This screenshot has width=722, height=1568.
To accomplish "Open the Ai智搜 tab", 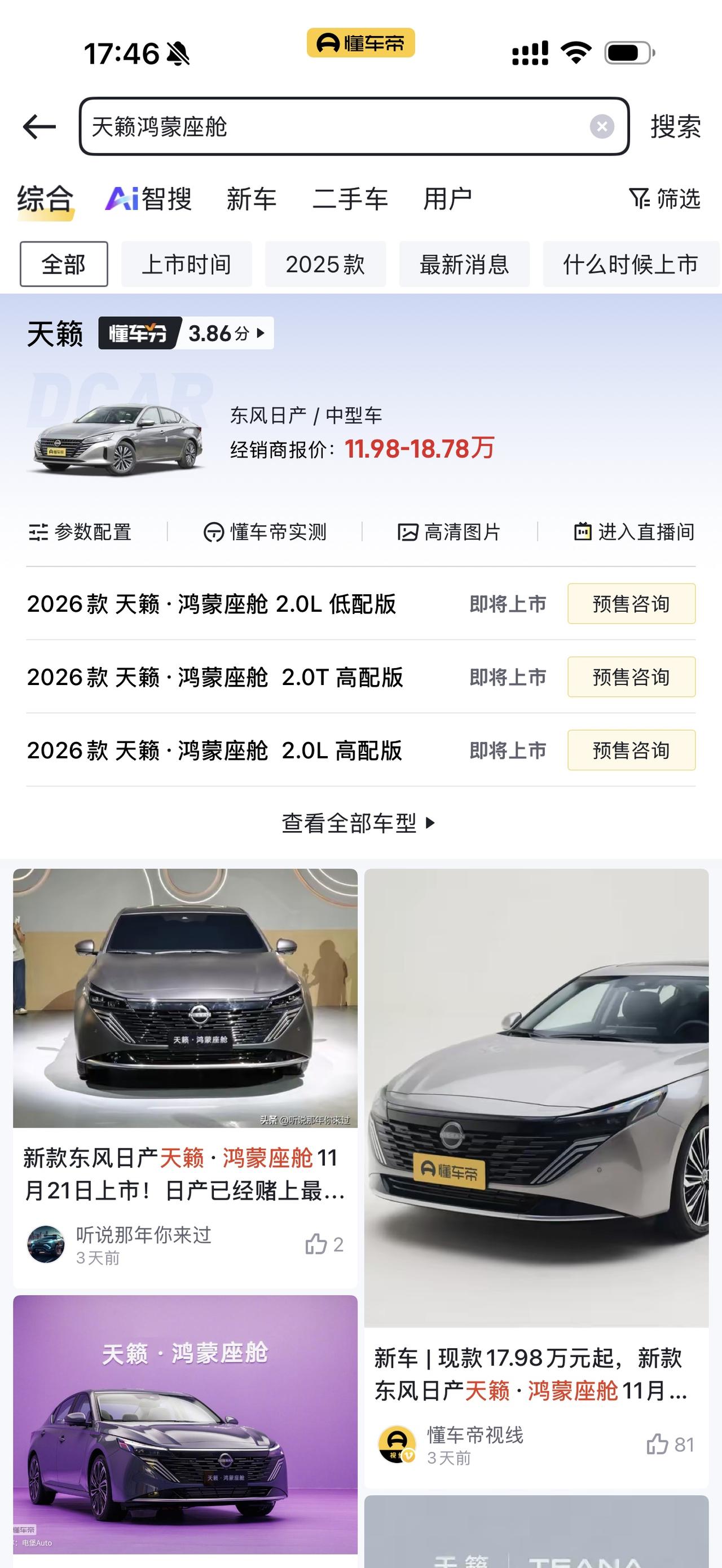I will pos(148,198).
